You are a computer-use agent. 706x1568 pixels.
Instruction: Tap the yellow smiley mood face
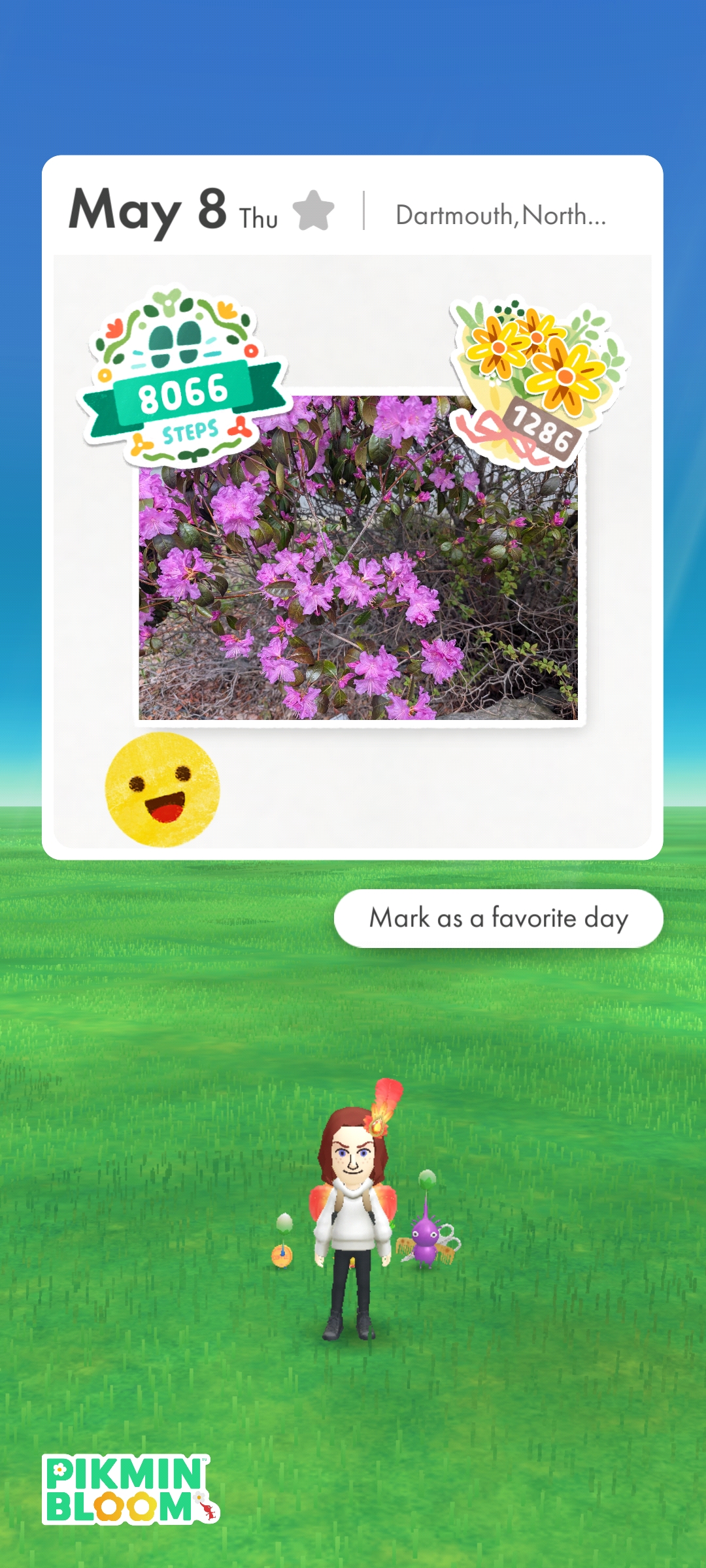pyautogui.click(x=162, y=790)
